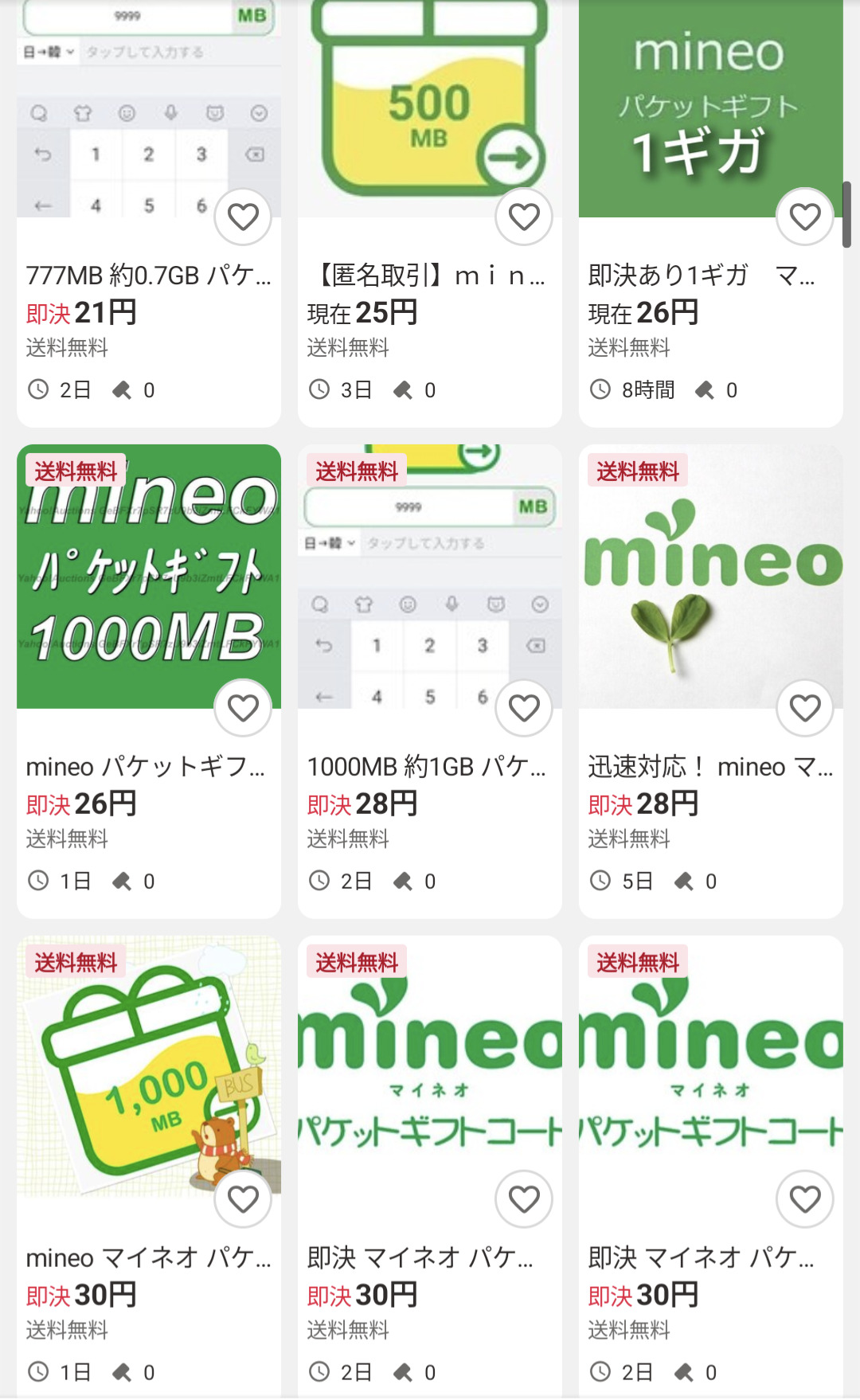Add the 777MB 約0.7GB listing to favorites
The height and width of the screenshot is (1400, 860).
pyautogui.click(x=243, y=217)
